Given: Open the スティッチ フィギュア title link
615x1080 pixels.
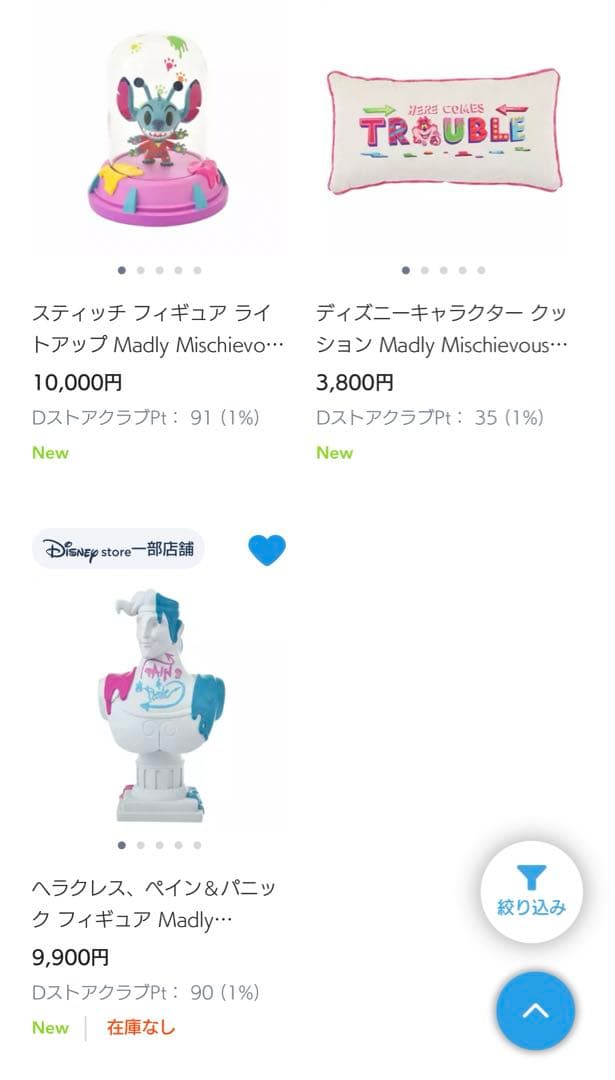Looking at the screenshot, I should 158,328.
